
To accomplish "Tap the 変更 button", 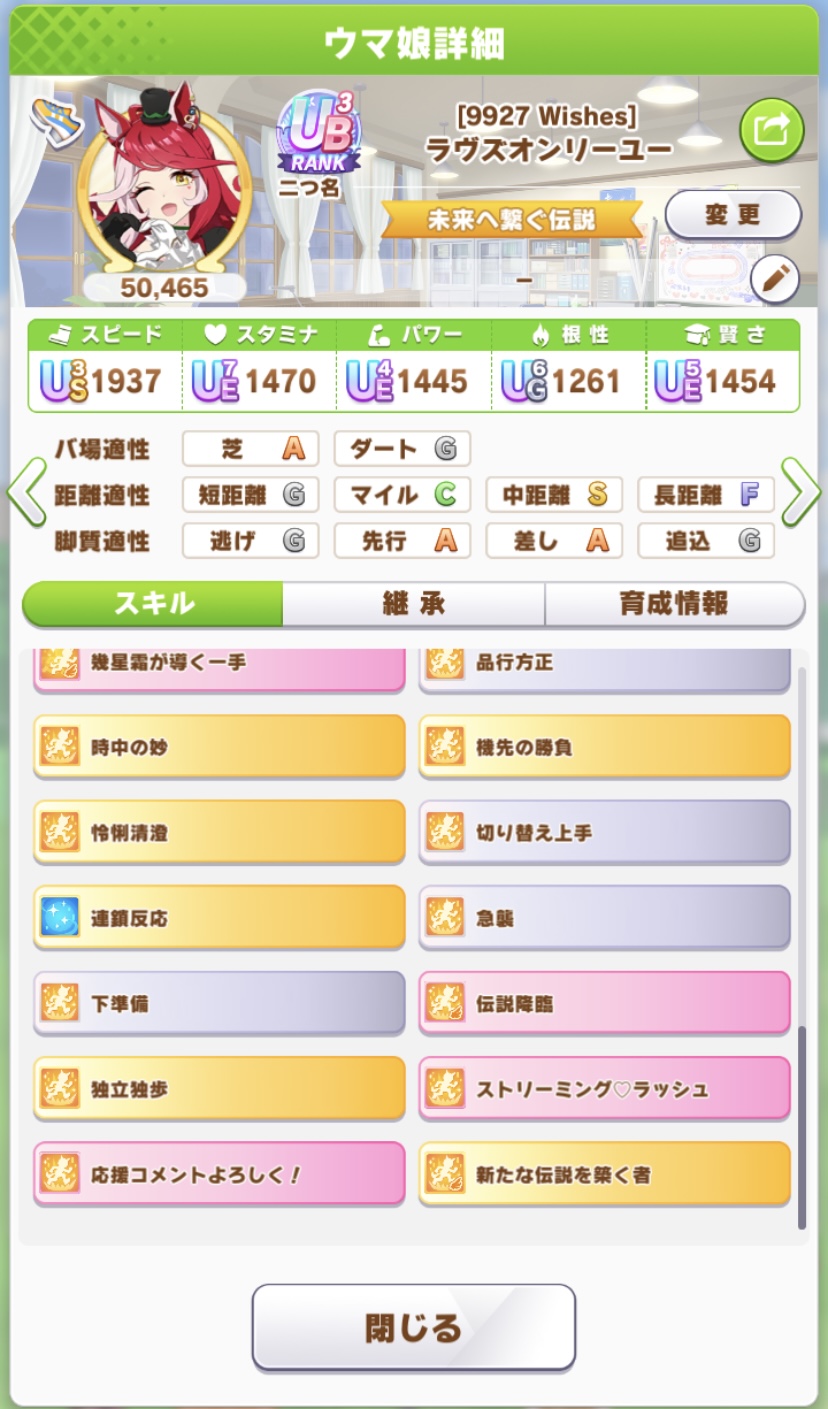I will [x=732, y=215].
